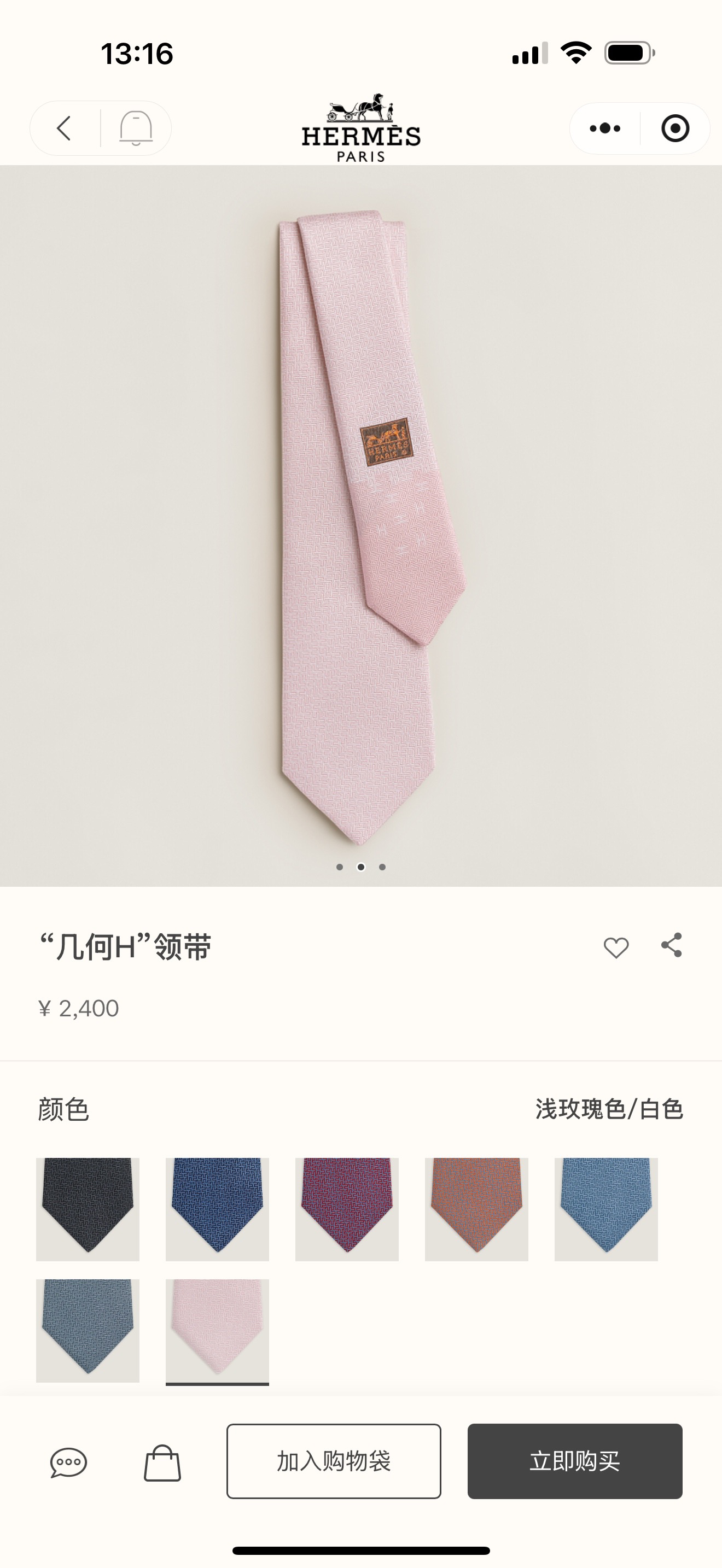This screenshot has width=722, height=1568.
Task: Open customer service chat
Action: (68, 1462)
